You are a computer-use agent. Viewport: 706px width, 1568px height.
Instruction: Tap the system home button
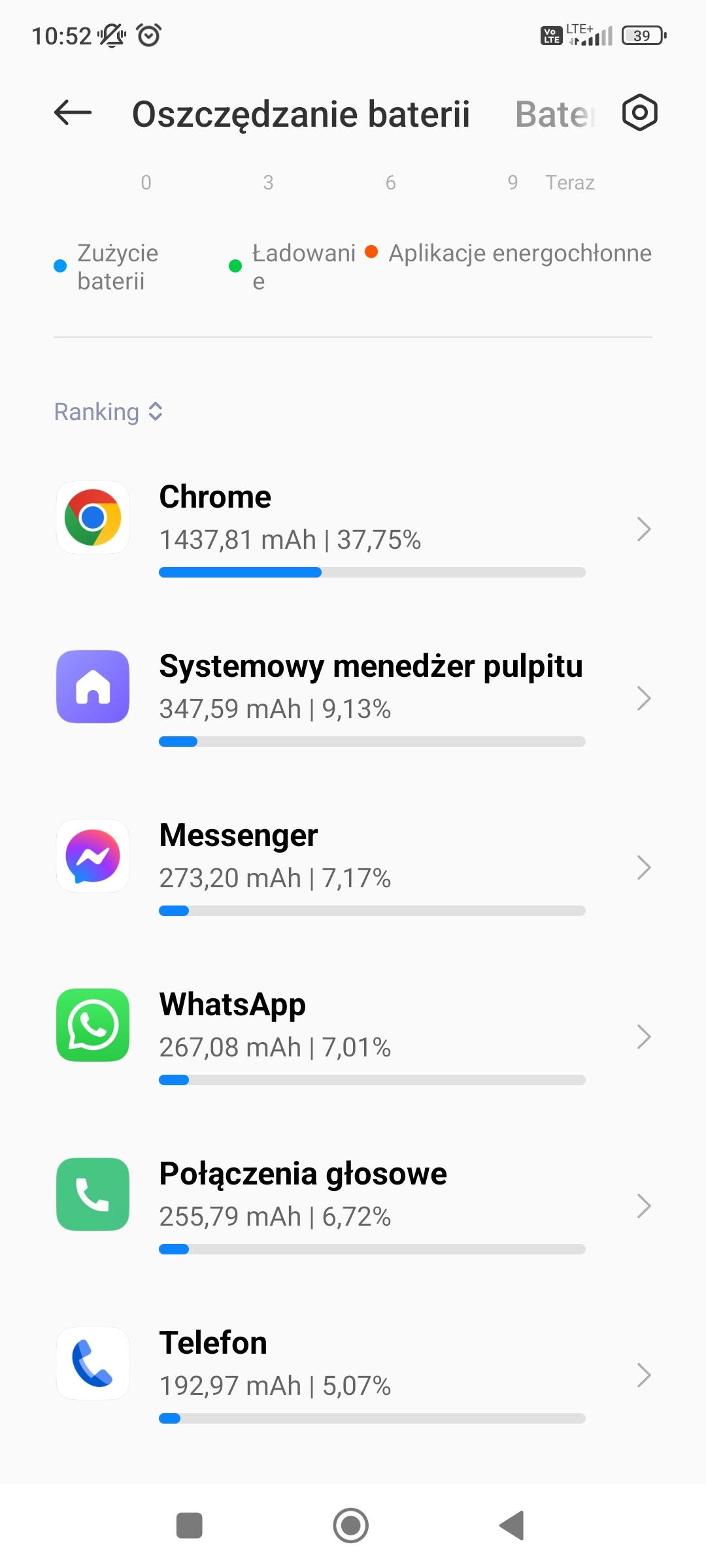351,1526
